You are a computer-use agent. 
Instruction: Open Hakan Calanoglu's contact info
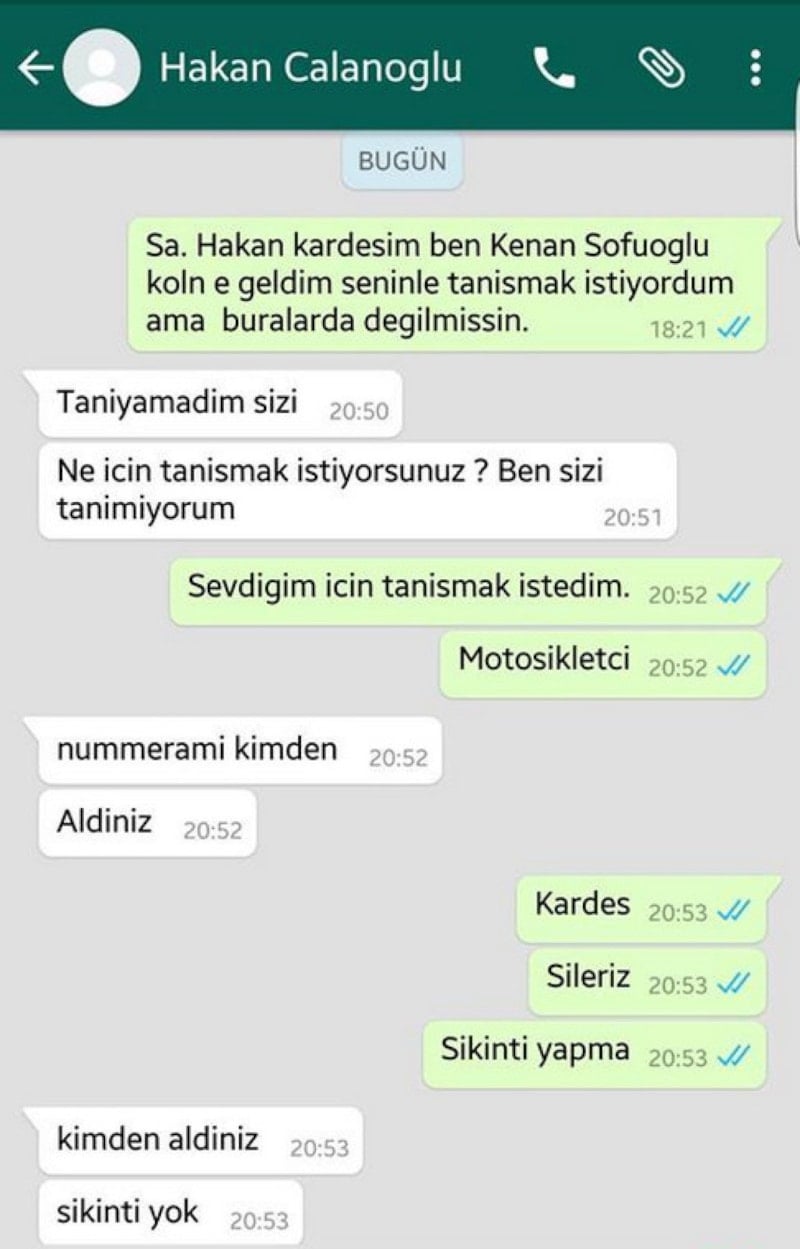point(310,69)
